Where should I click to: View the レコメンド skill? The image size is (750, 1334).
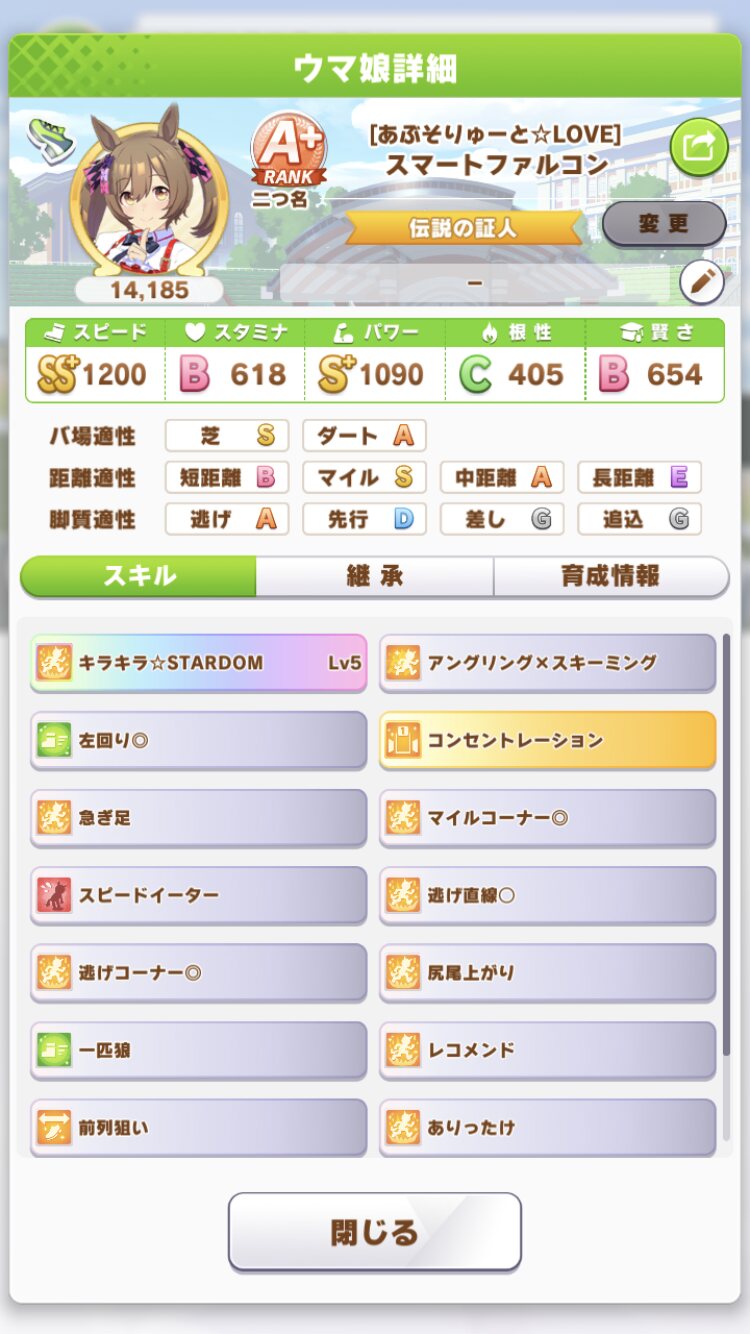click(x=547, y=1050)
